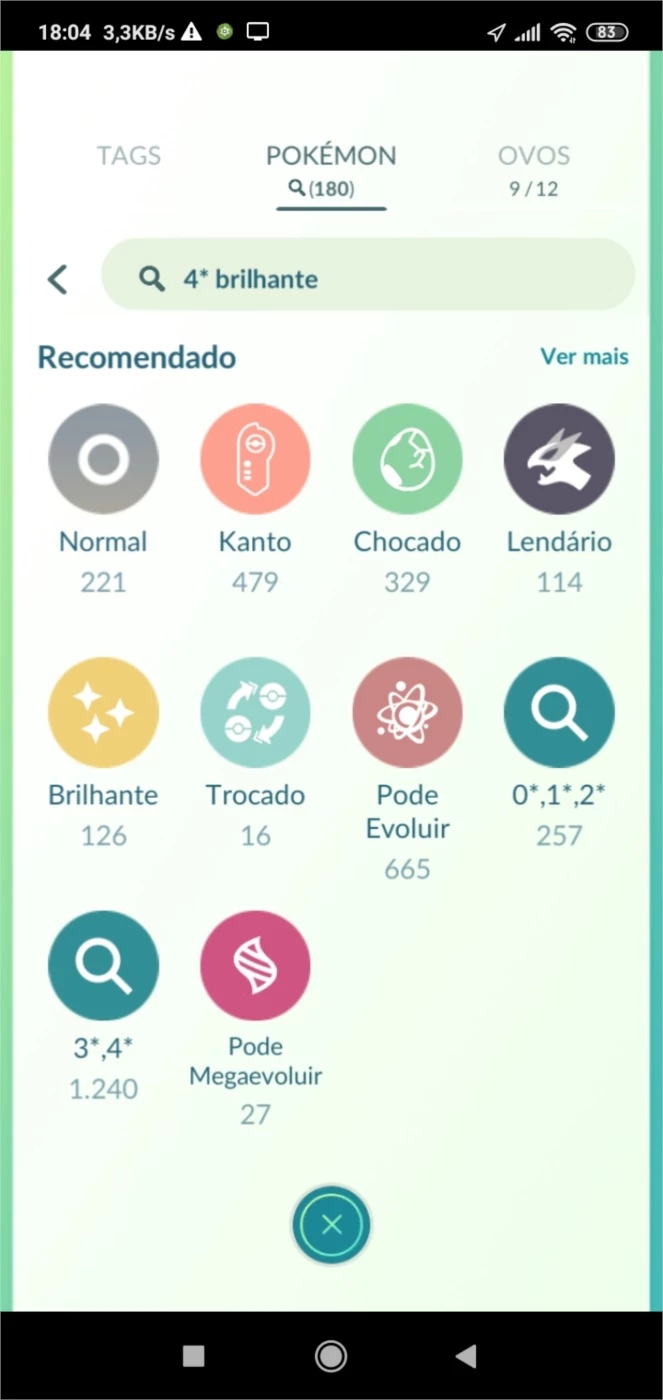Filter by Pode Evoluir

click(407, 713)
